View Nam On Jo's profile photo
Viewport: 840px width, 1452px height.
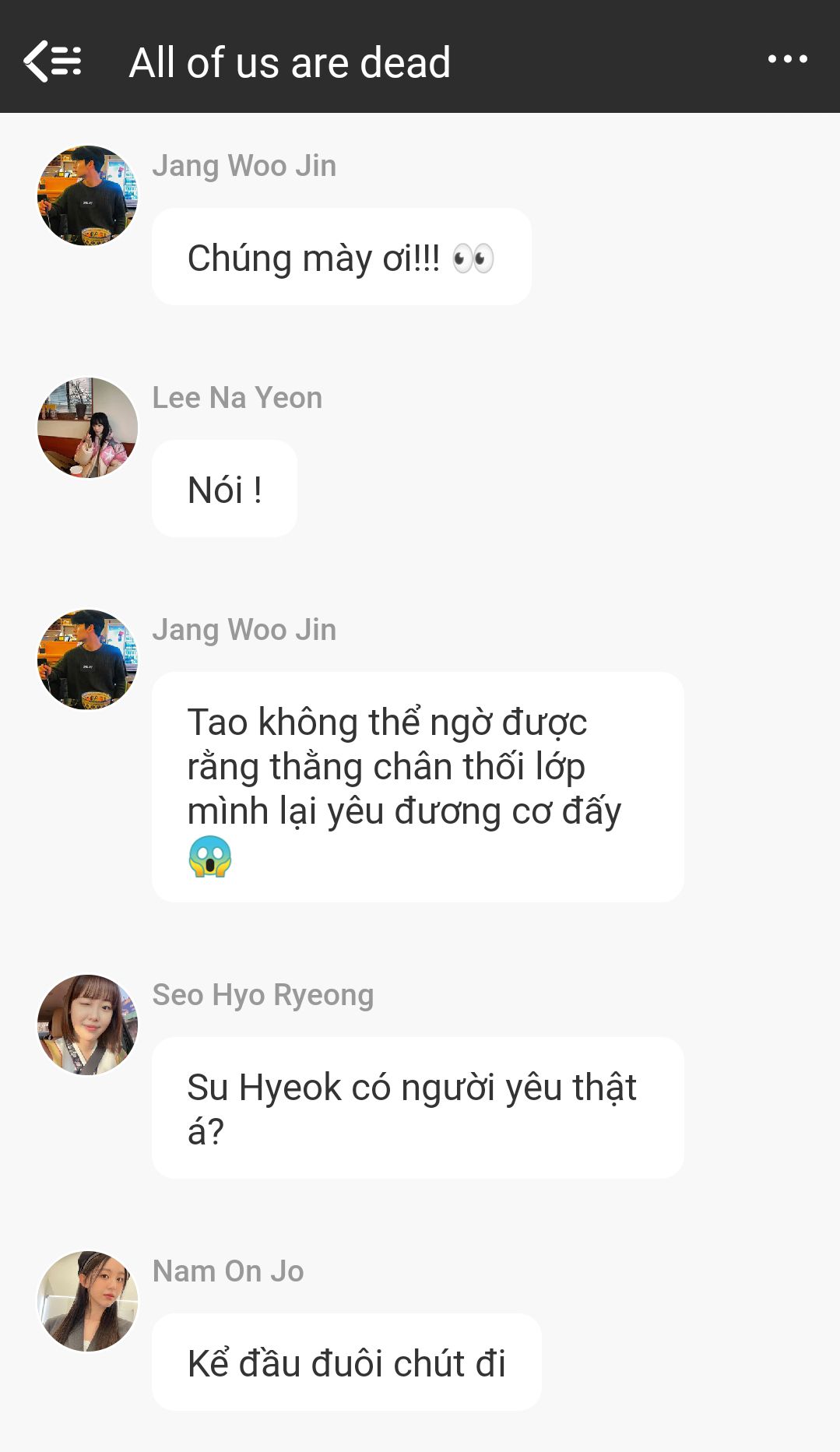point(87,1301)
